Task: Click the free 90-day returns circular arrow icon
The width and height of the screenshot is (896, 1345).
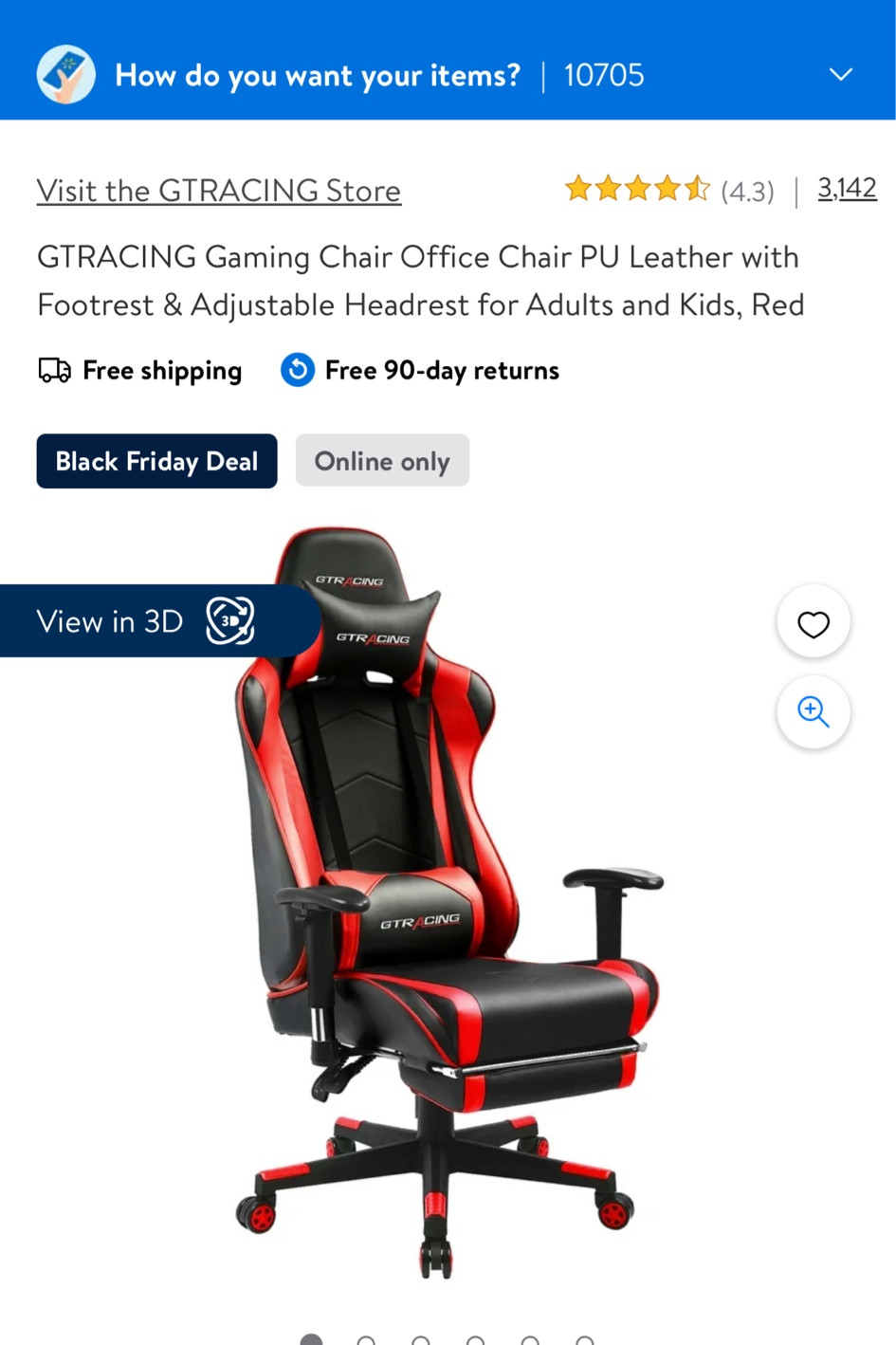Action: [297, 371]
